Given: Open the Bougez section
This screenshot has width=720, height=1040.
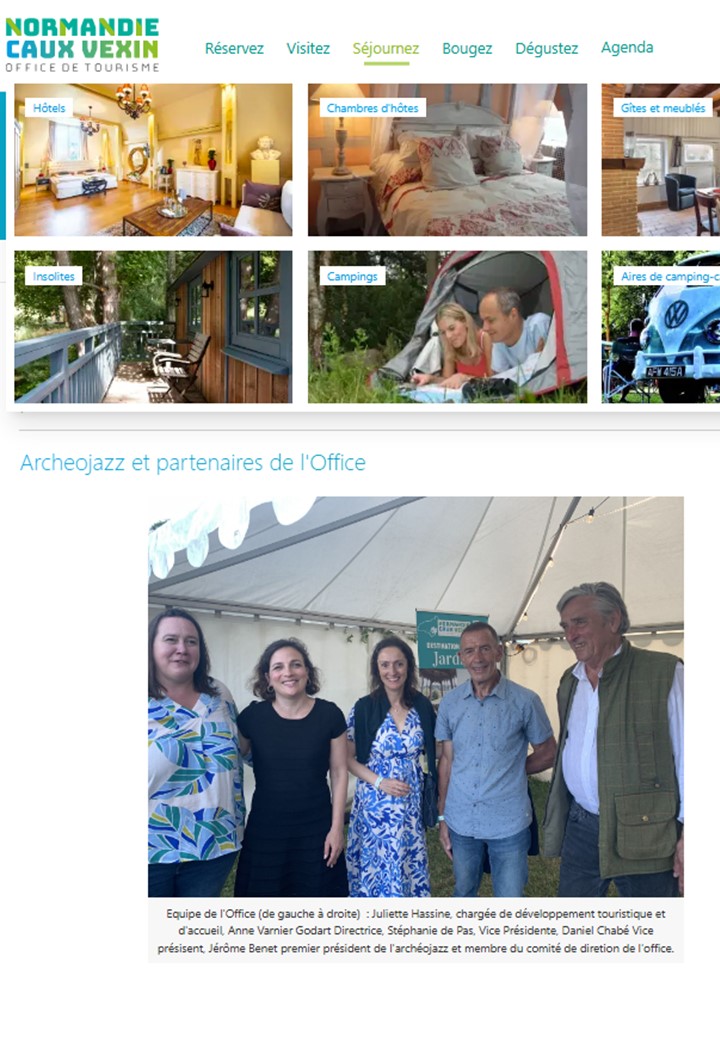Looking at the screenshot, I should (467, 48).
